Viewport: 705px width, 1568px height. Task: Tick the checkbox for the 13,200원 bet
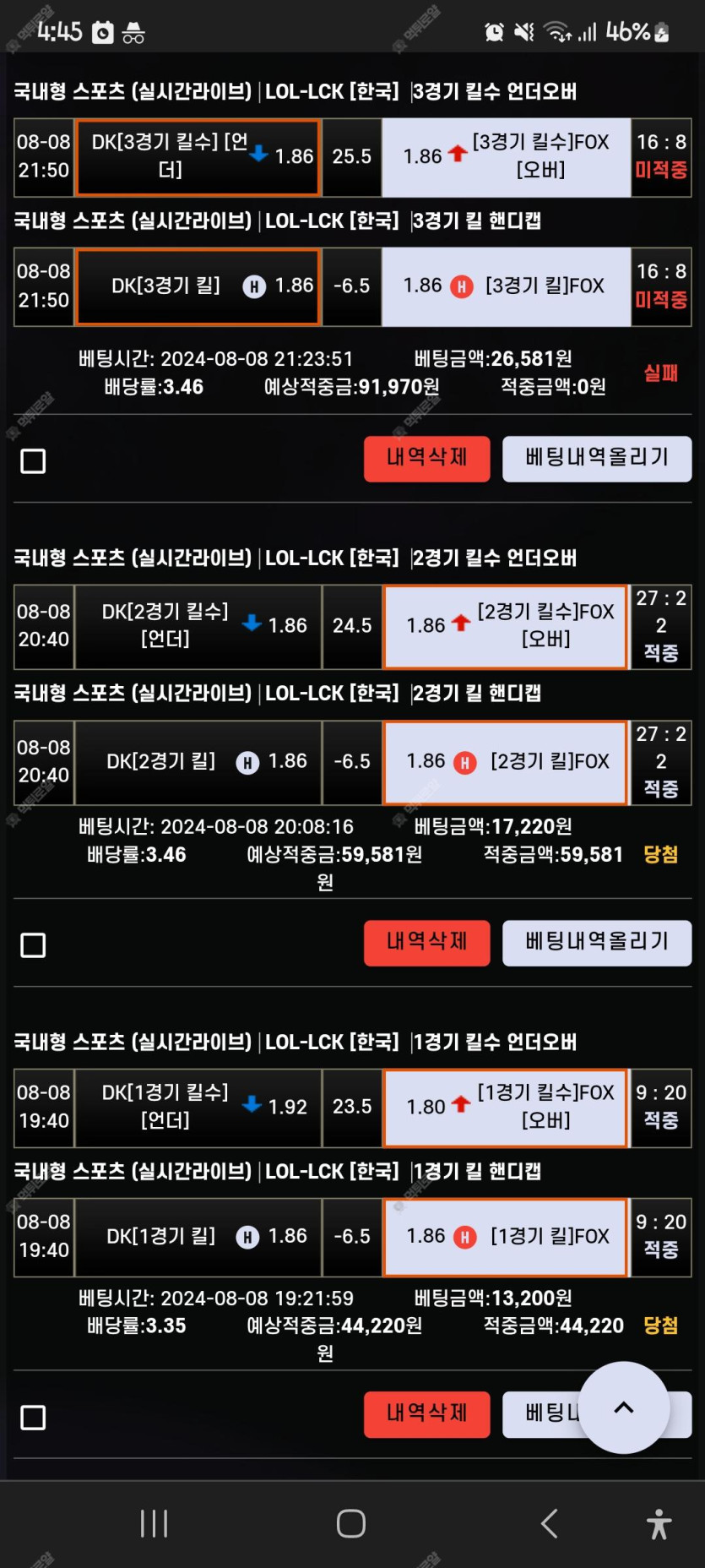(33, 1418)
